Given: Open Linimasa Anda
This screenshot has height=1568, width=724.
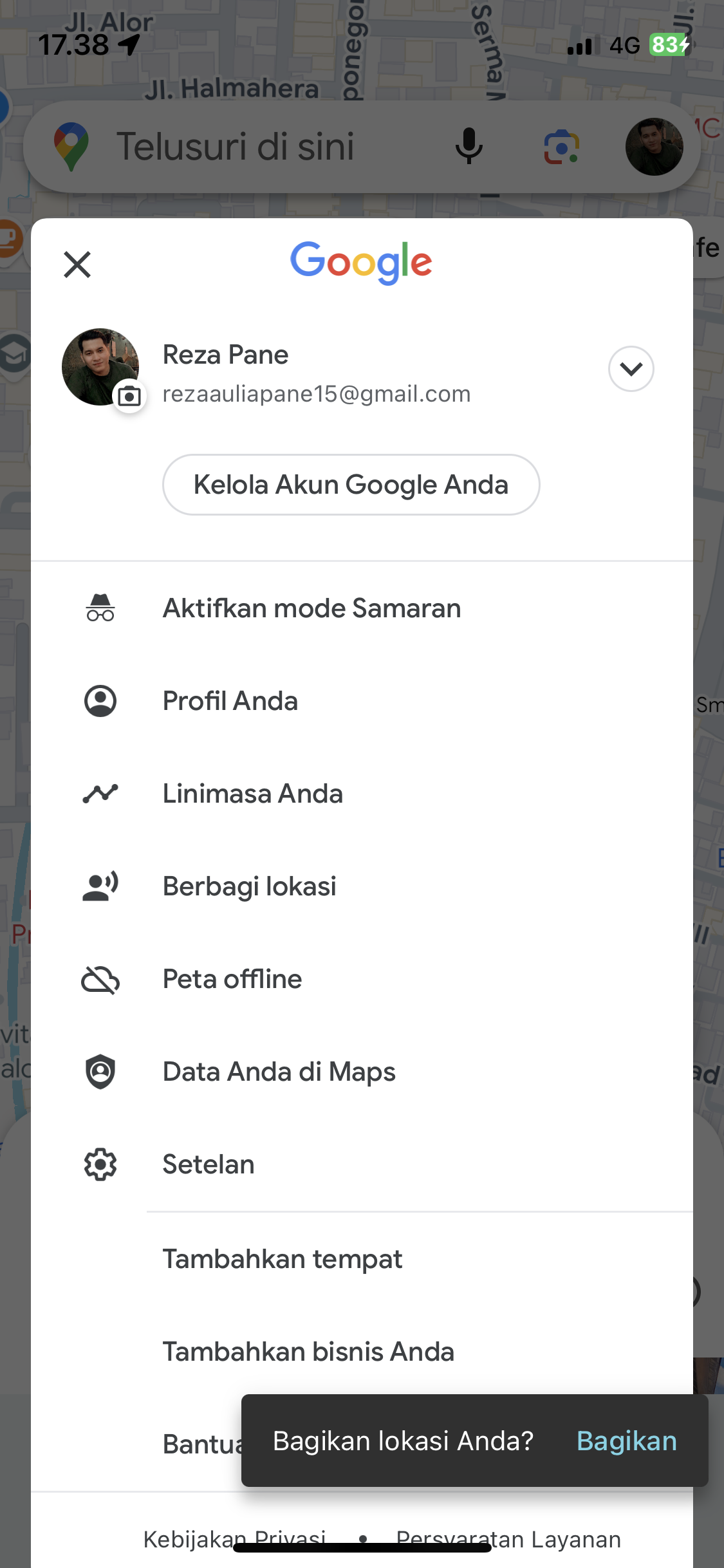Looking at the screenshot, I should pos(362,794).
